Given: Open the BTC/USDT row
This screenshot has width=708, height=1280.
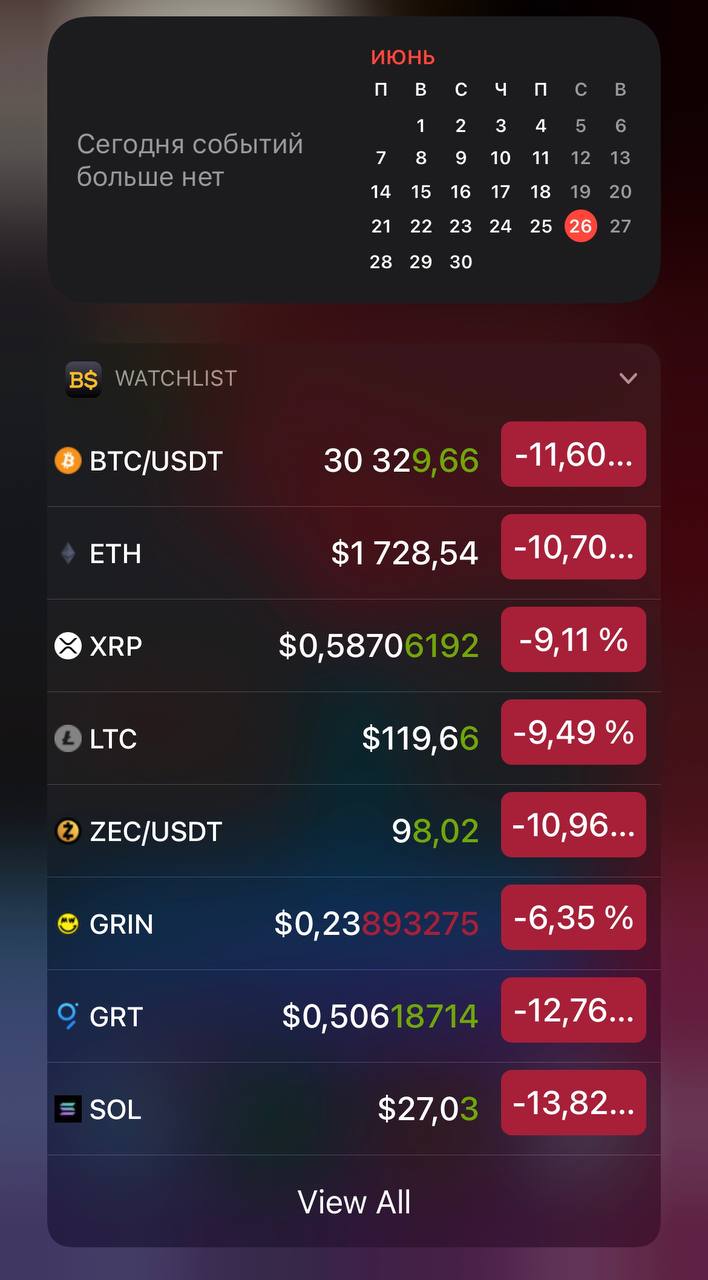Looking at the screenshot, I should 354,461.
